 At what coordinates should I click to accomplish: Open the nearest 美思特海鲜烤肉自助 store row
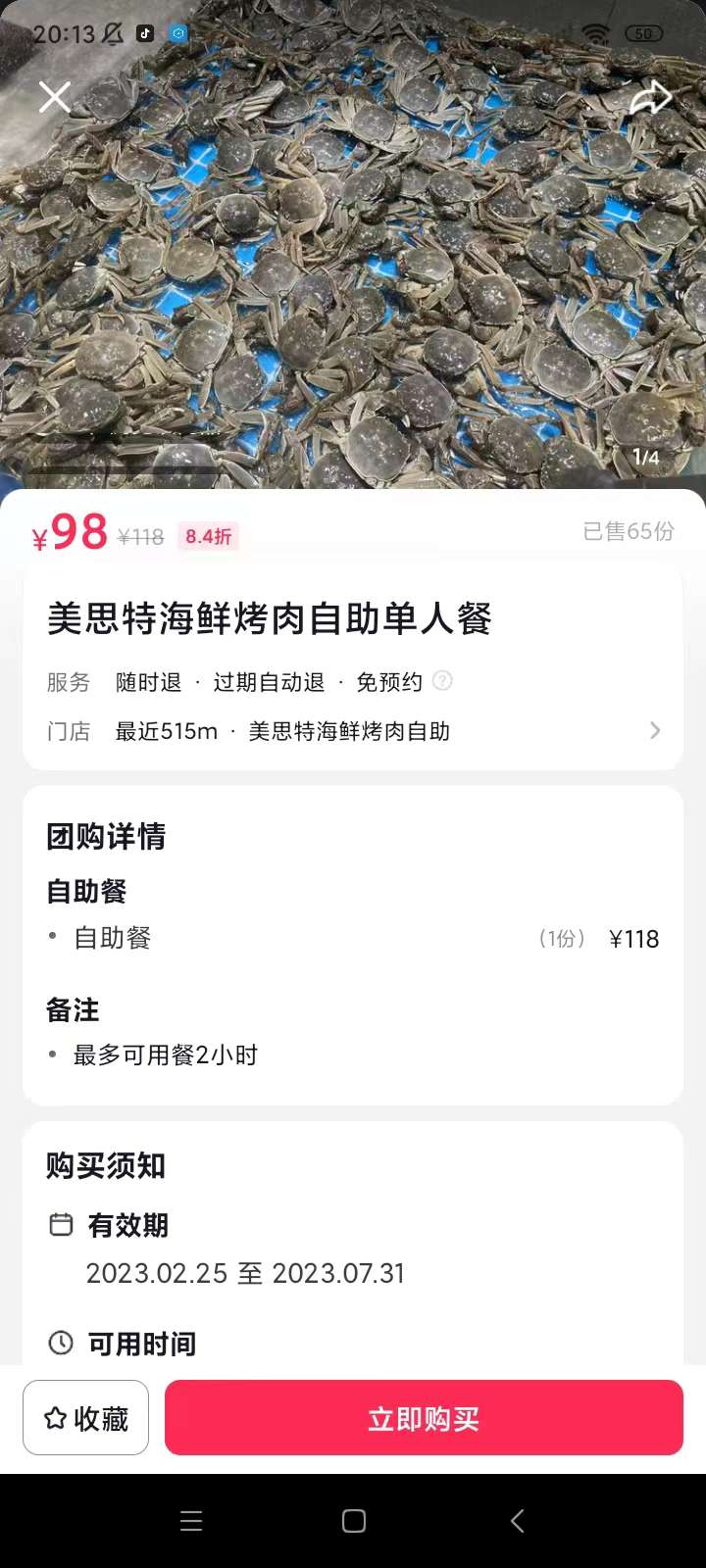pos(353,731)
